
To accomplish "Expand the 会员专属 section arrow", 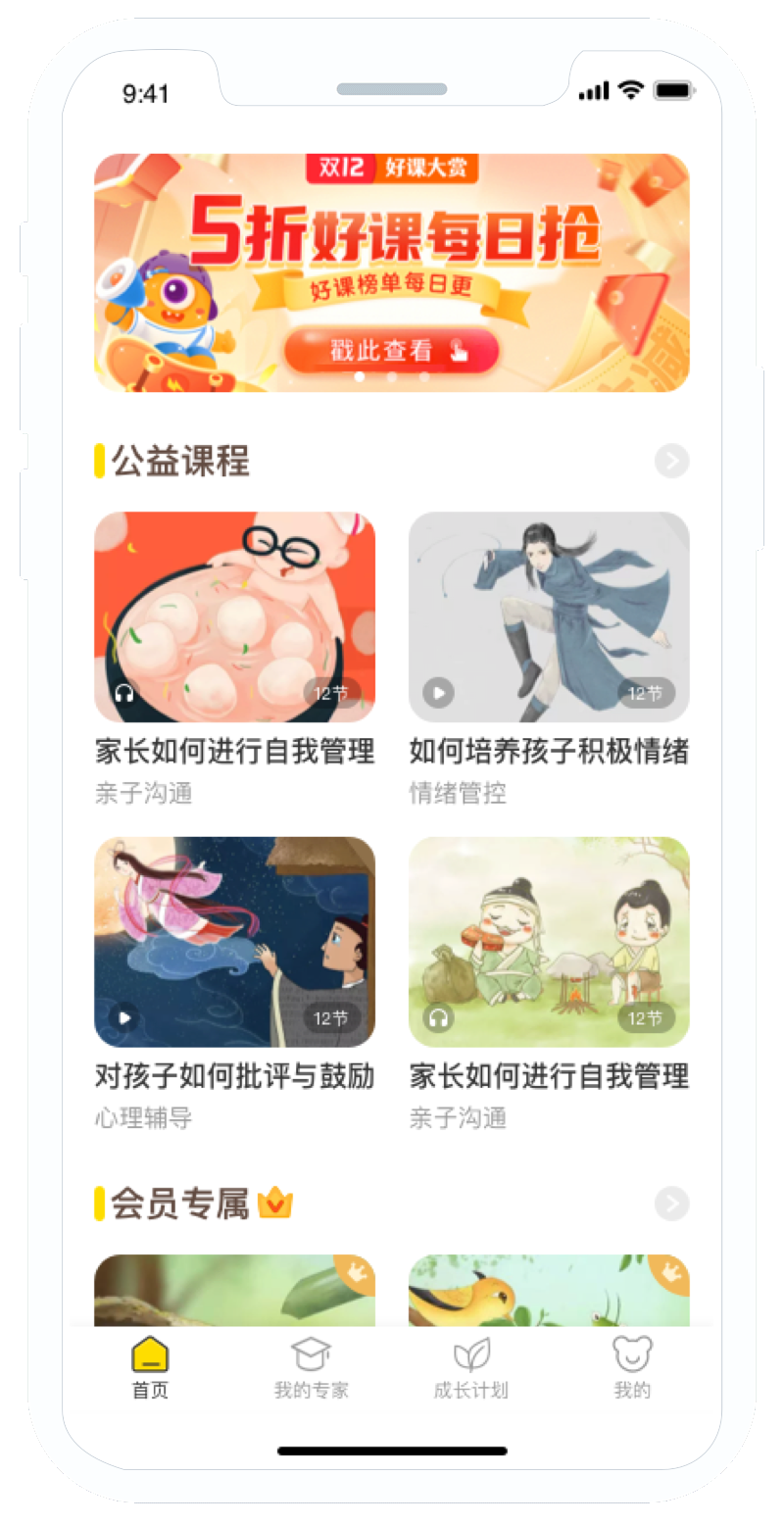I will (x=671, y=1204).
